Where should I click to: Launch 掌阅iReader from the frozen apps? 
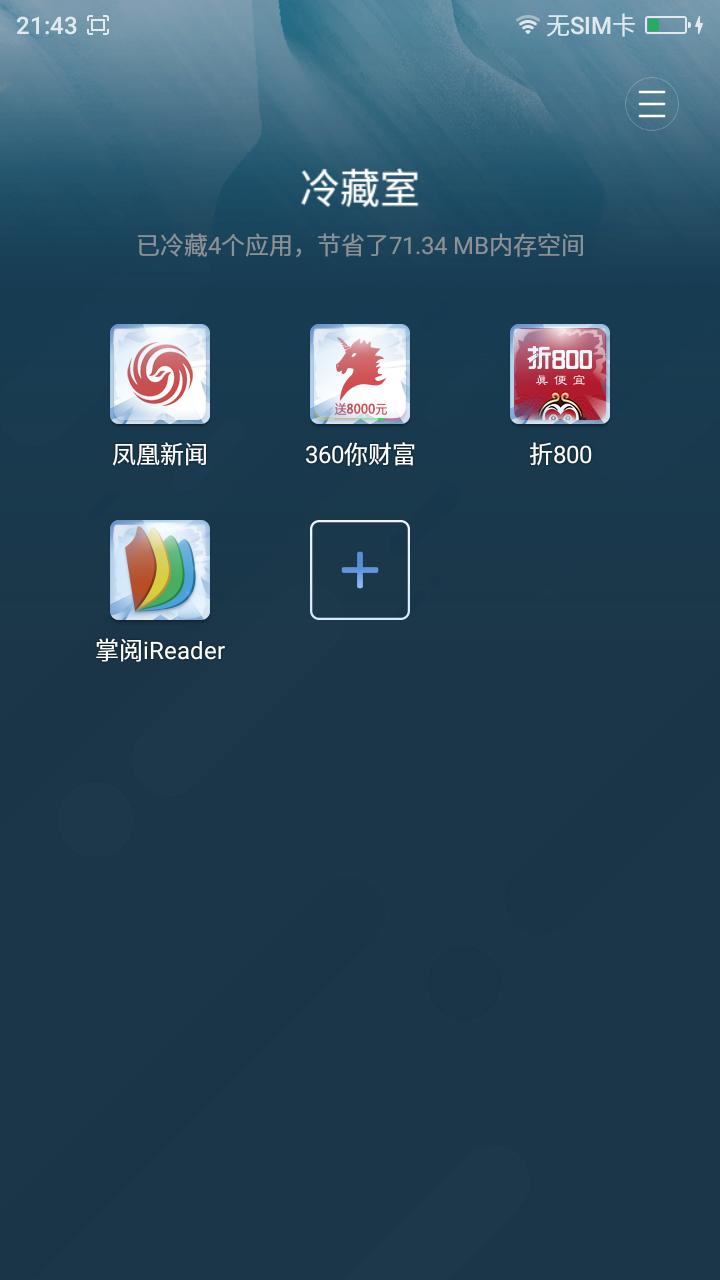[x=160, y=569]
